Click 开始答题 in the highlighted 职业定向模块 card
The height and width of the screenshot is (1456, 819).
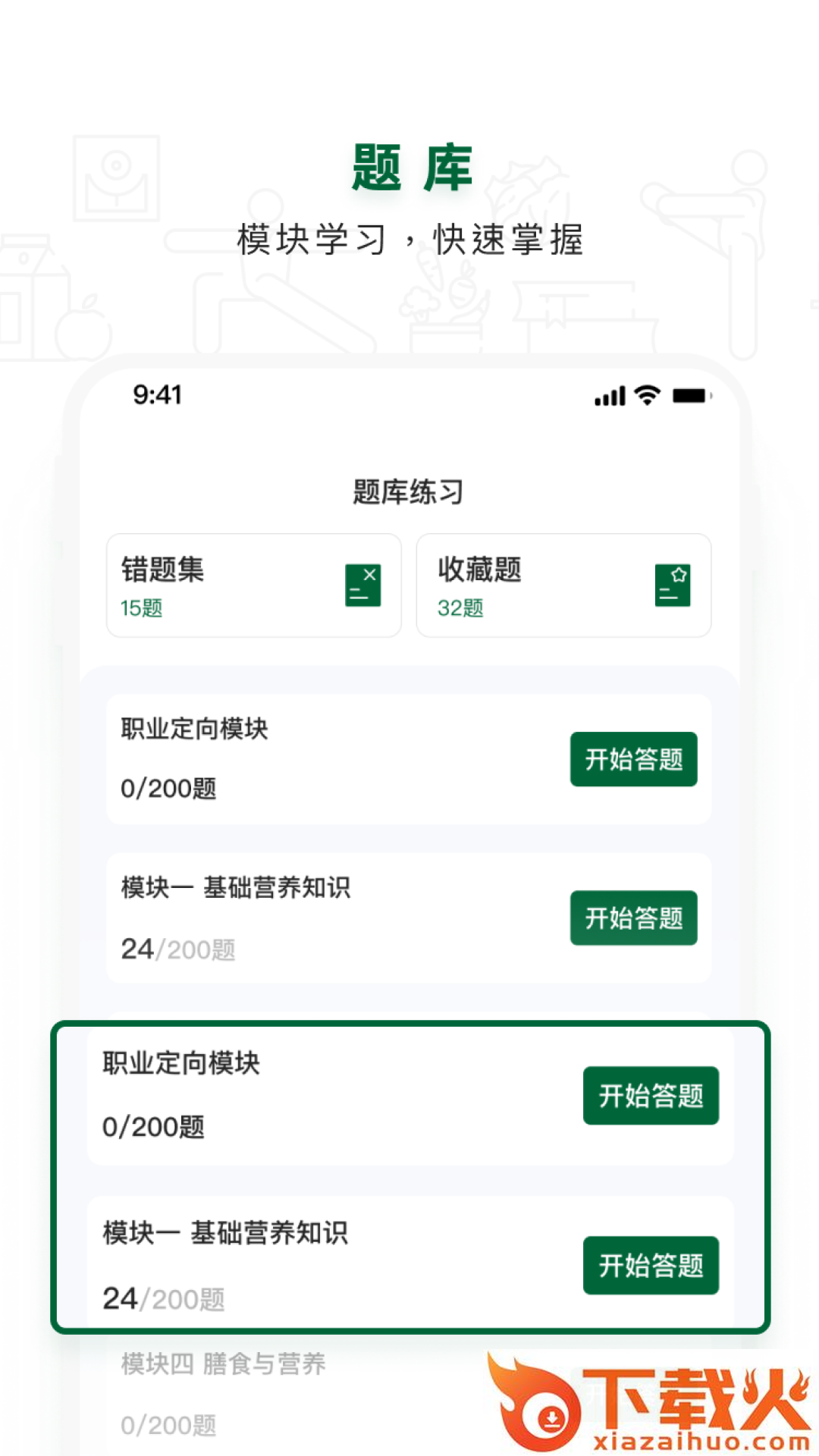point(651,1095)
